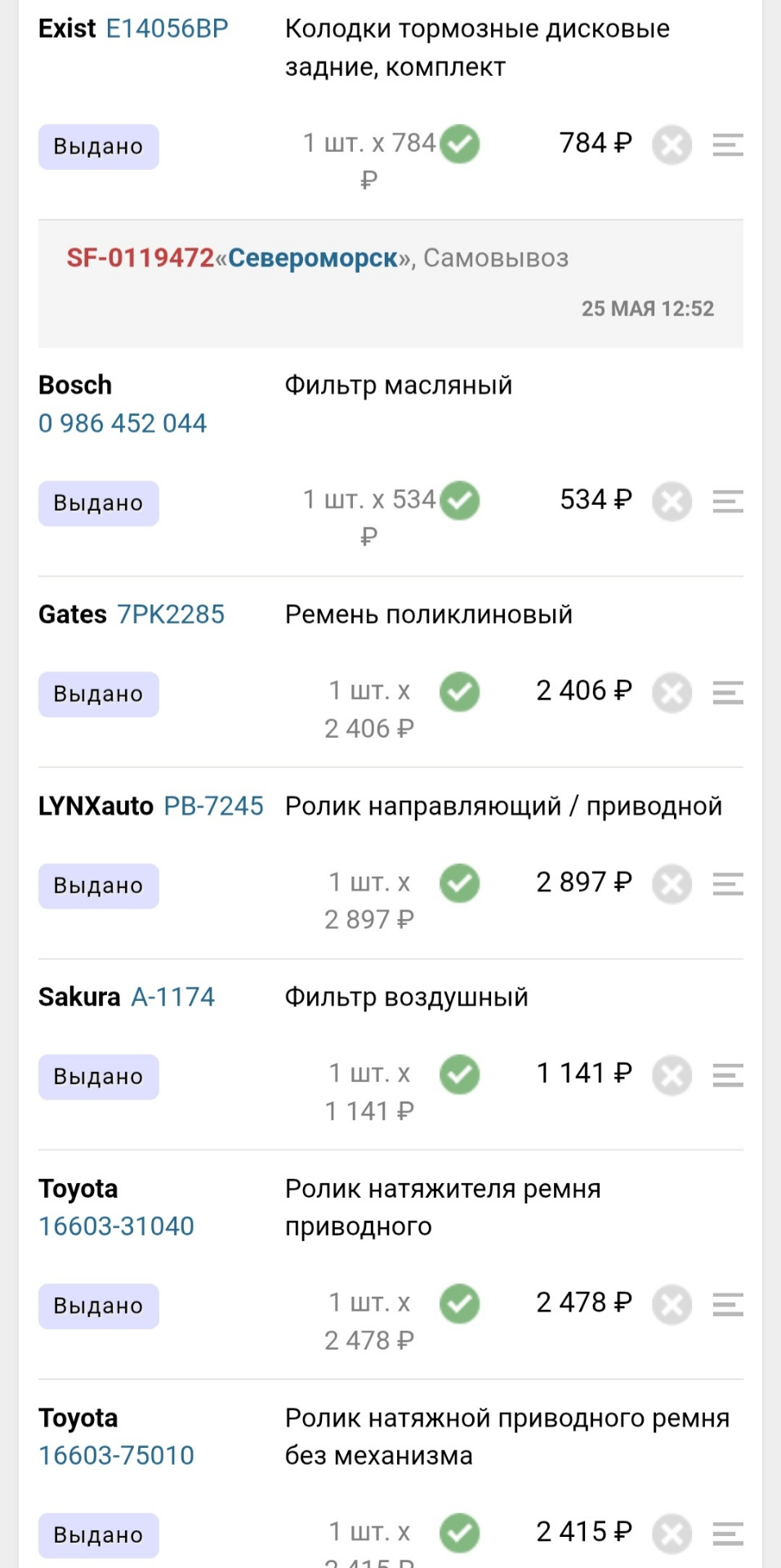This screenshot has width=781, height=1568.
Task: Open part number E14056BP link
Action: tap(167, 29)
